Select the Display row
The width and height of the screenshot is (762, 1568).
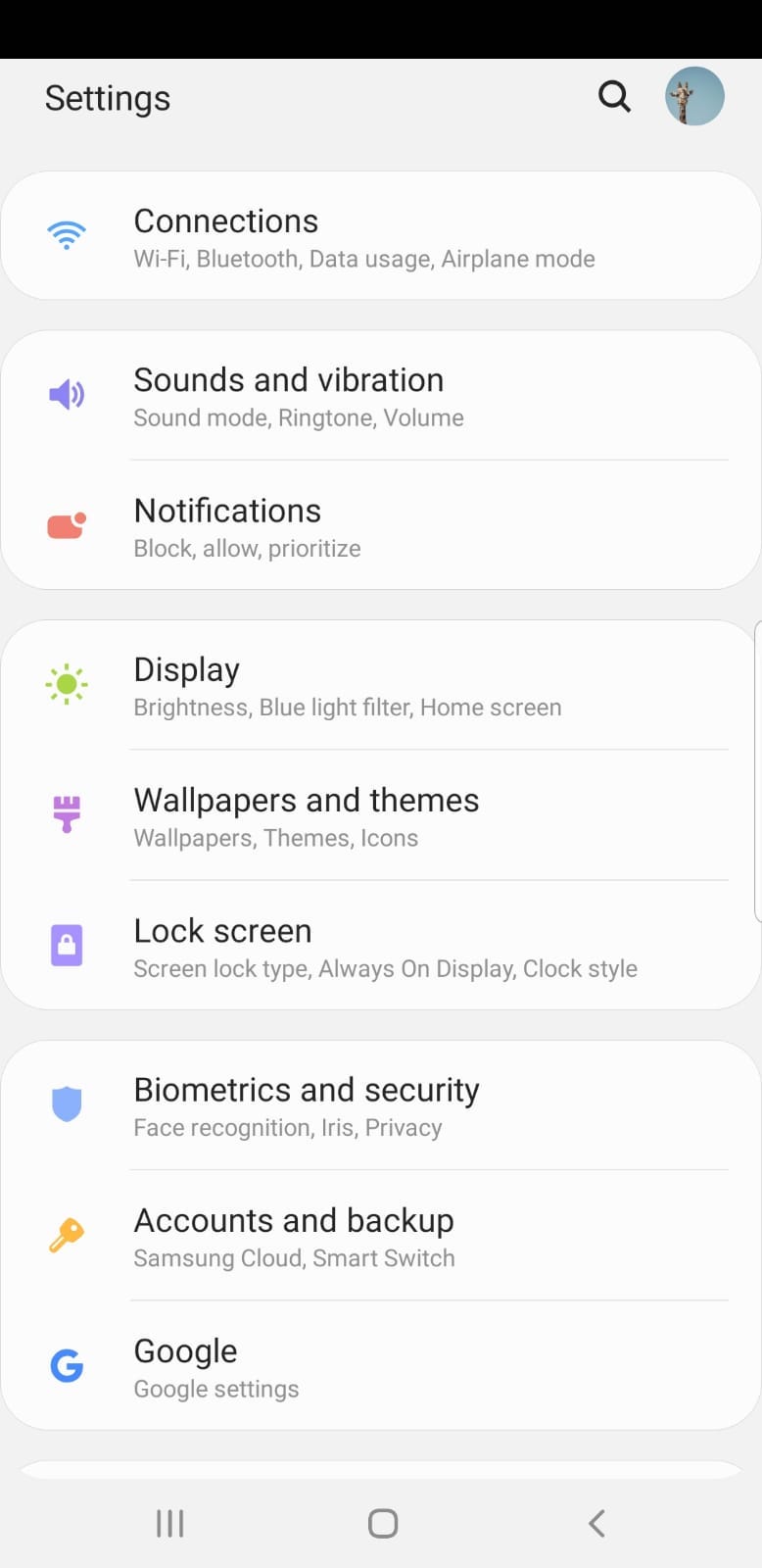click(x=380, y=686)
